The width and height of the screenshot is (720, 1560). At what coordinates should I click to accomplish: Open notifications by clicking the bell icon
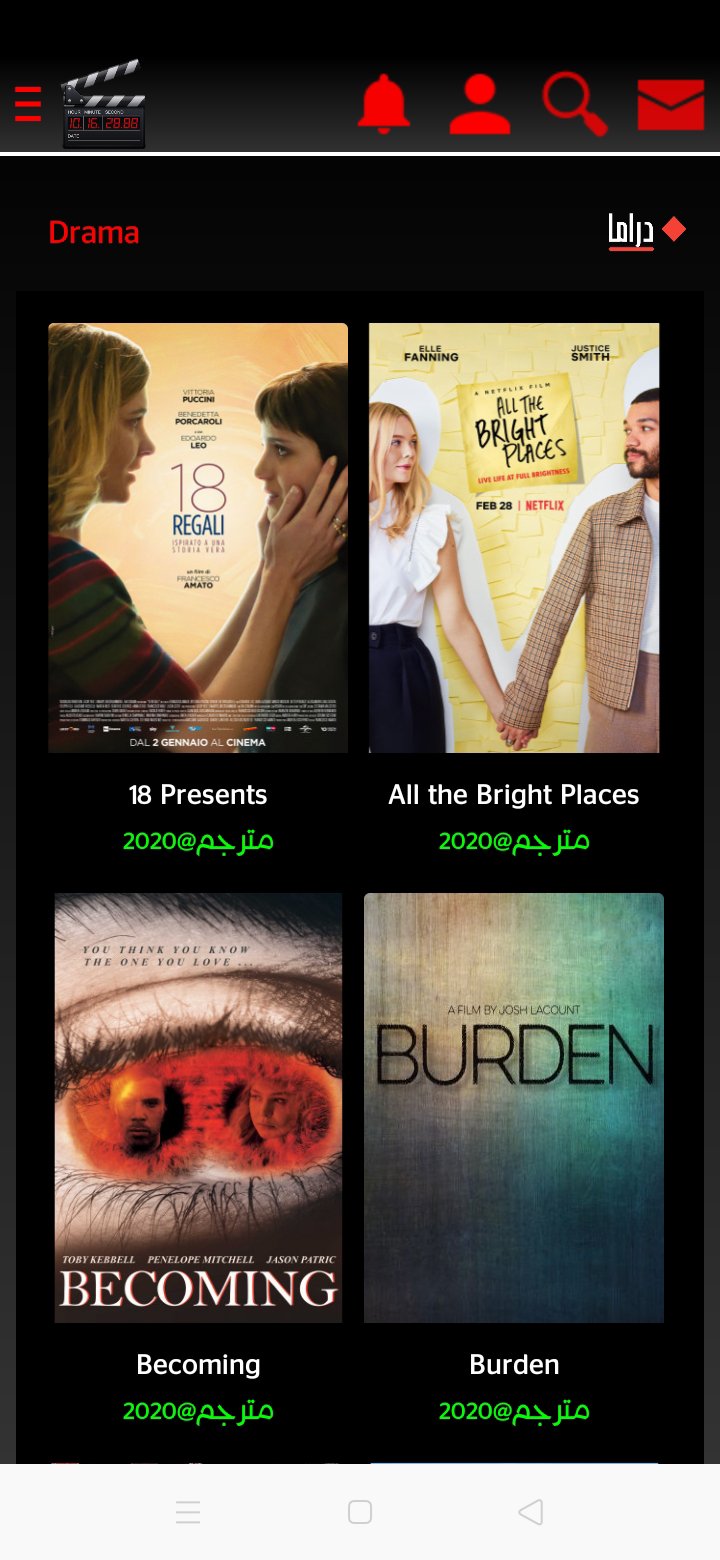click(x=385, y=103)
